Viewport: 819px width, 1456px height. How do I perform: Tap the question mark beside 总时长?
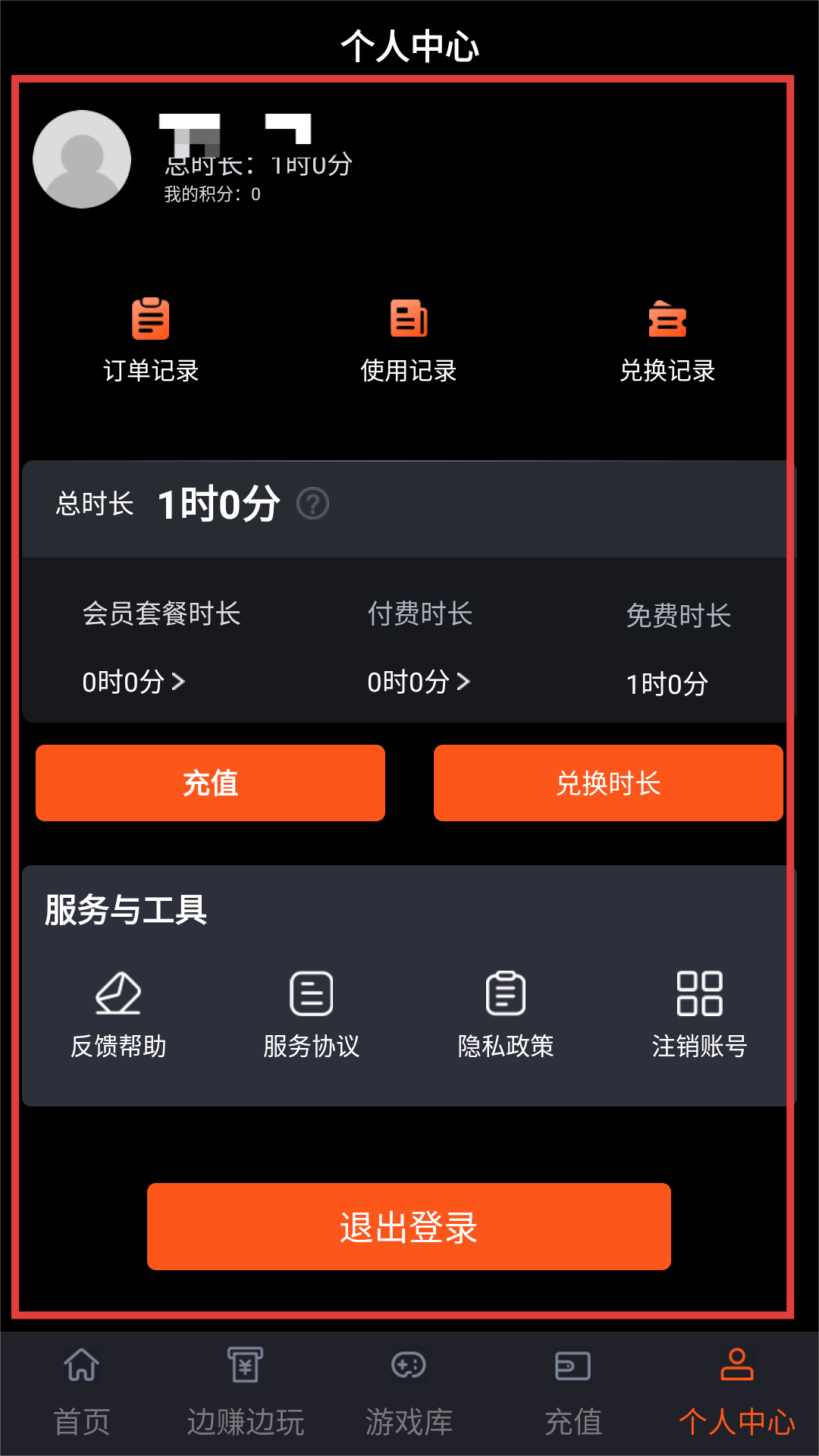pyautogui.click(x=312, y=504)
